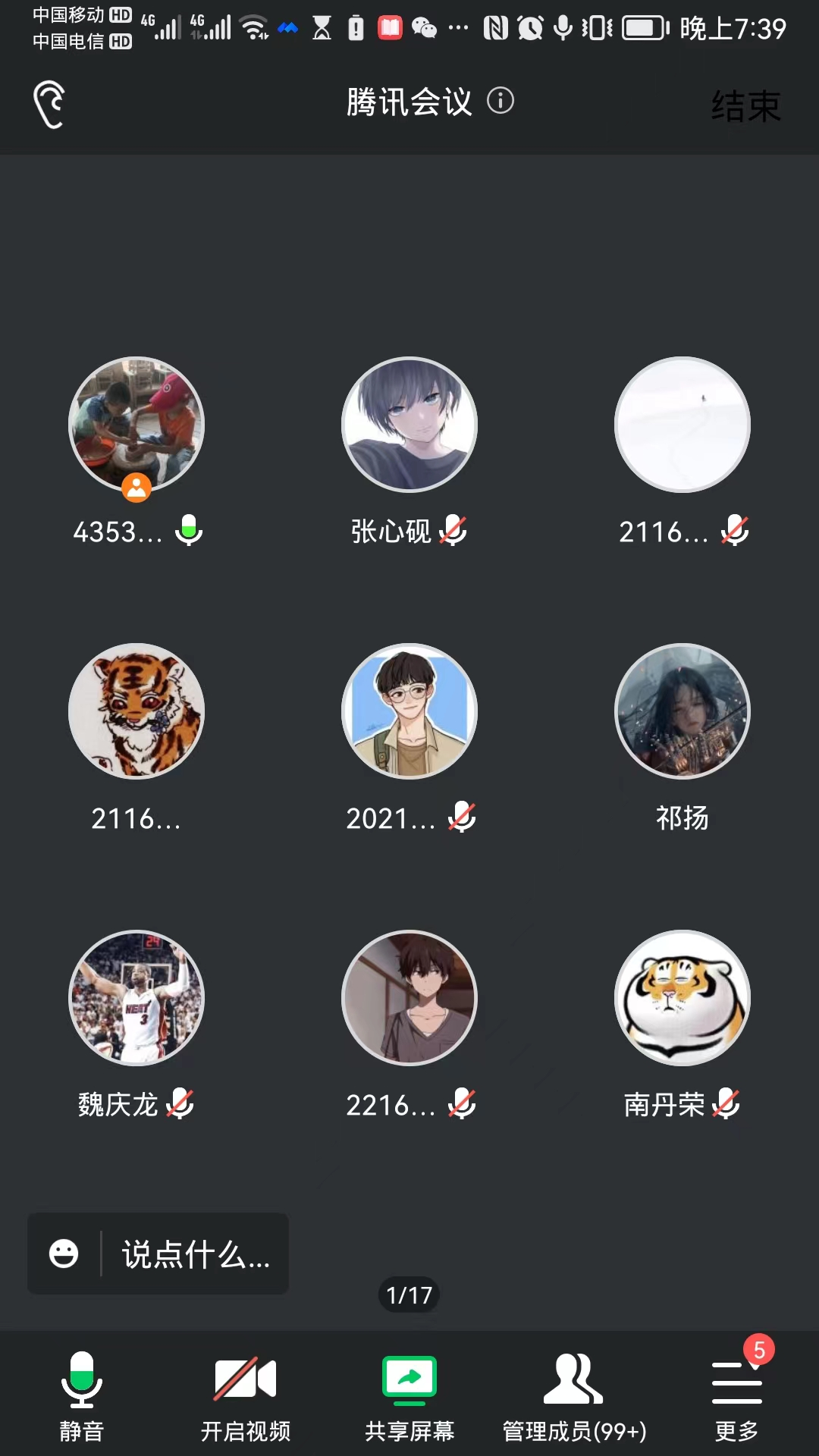819x1456 pixels.
Task: Open the 更多 menu
Action: (x=736, y=1395)
